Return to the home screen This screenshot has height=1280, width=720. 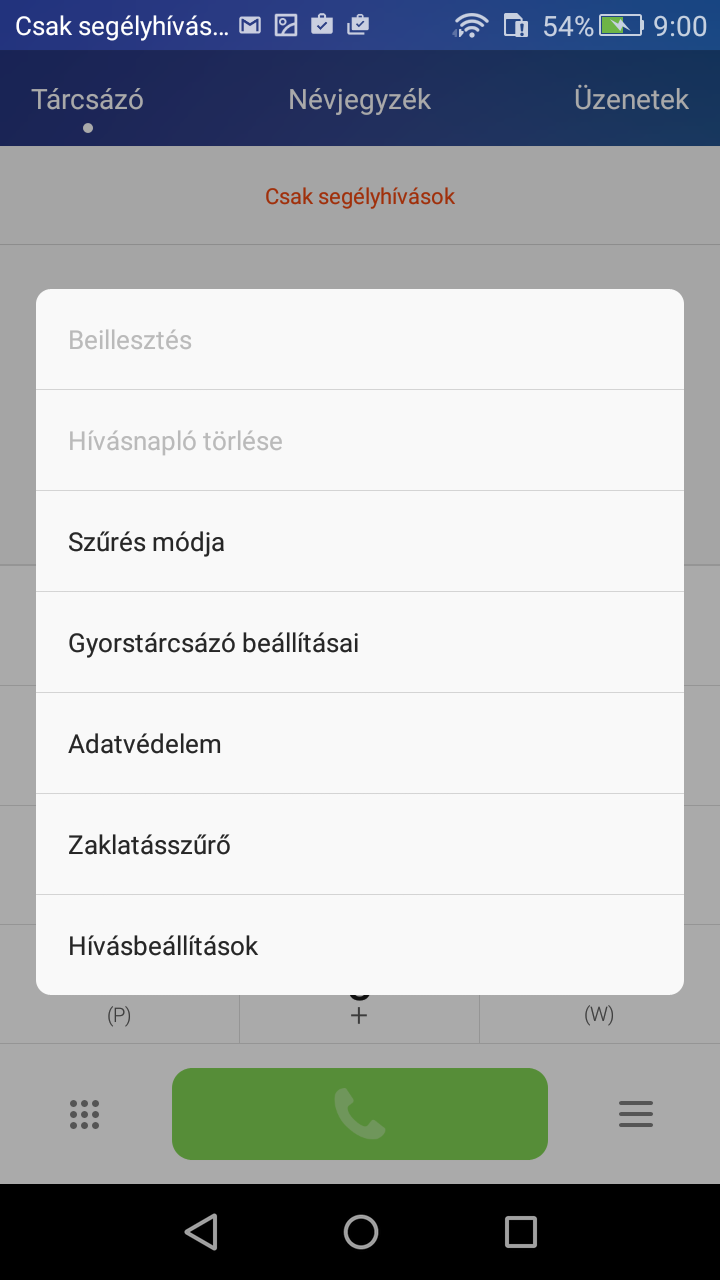360,1232
